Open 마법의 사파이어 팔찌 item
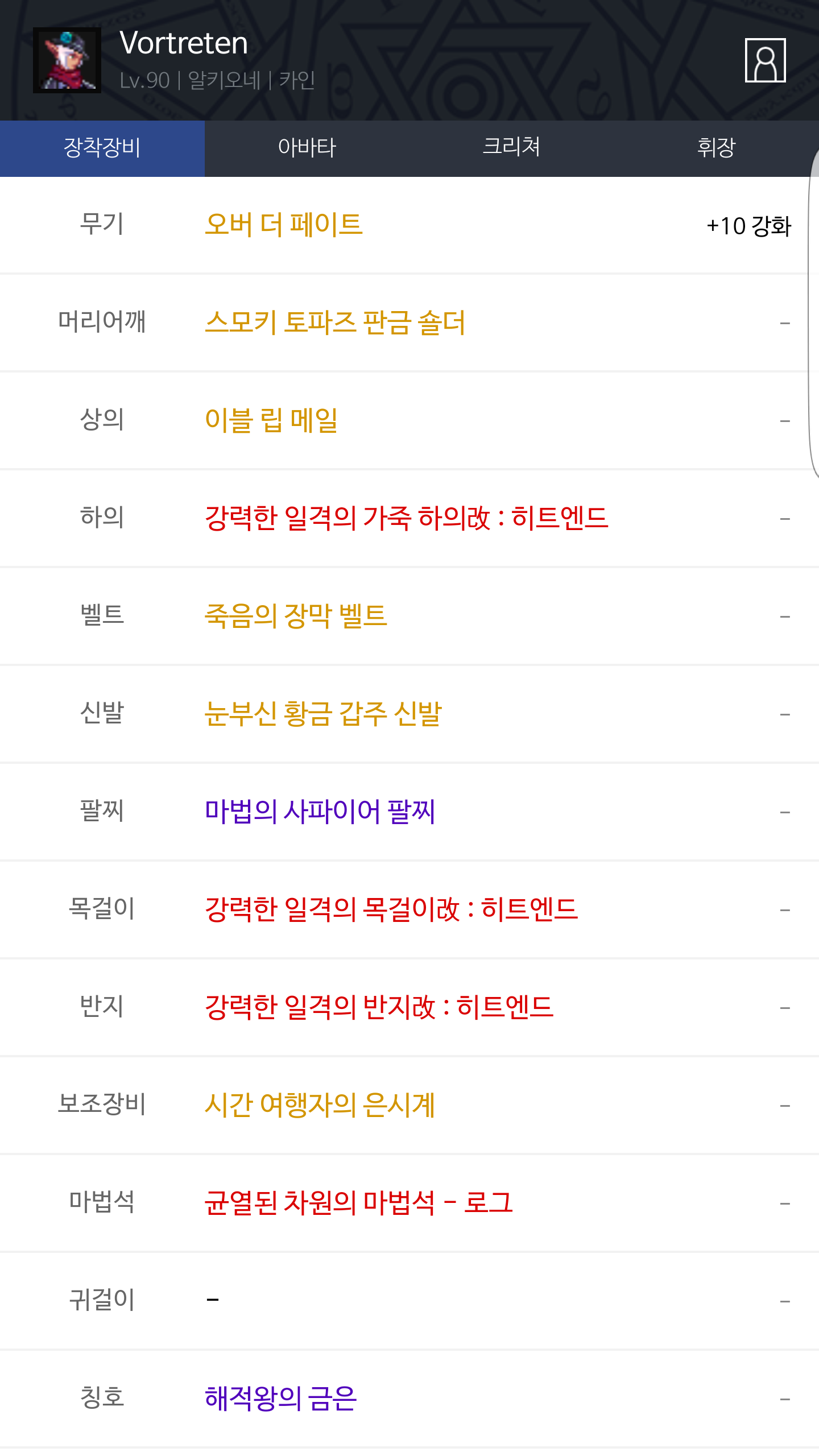 click(320, 812)
